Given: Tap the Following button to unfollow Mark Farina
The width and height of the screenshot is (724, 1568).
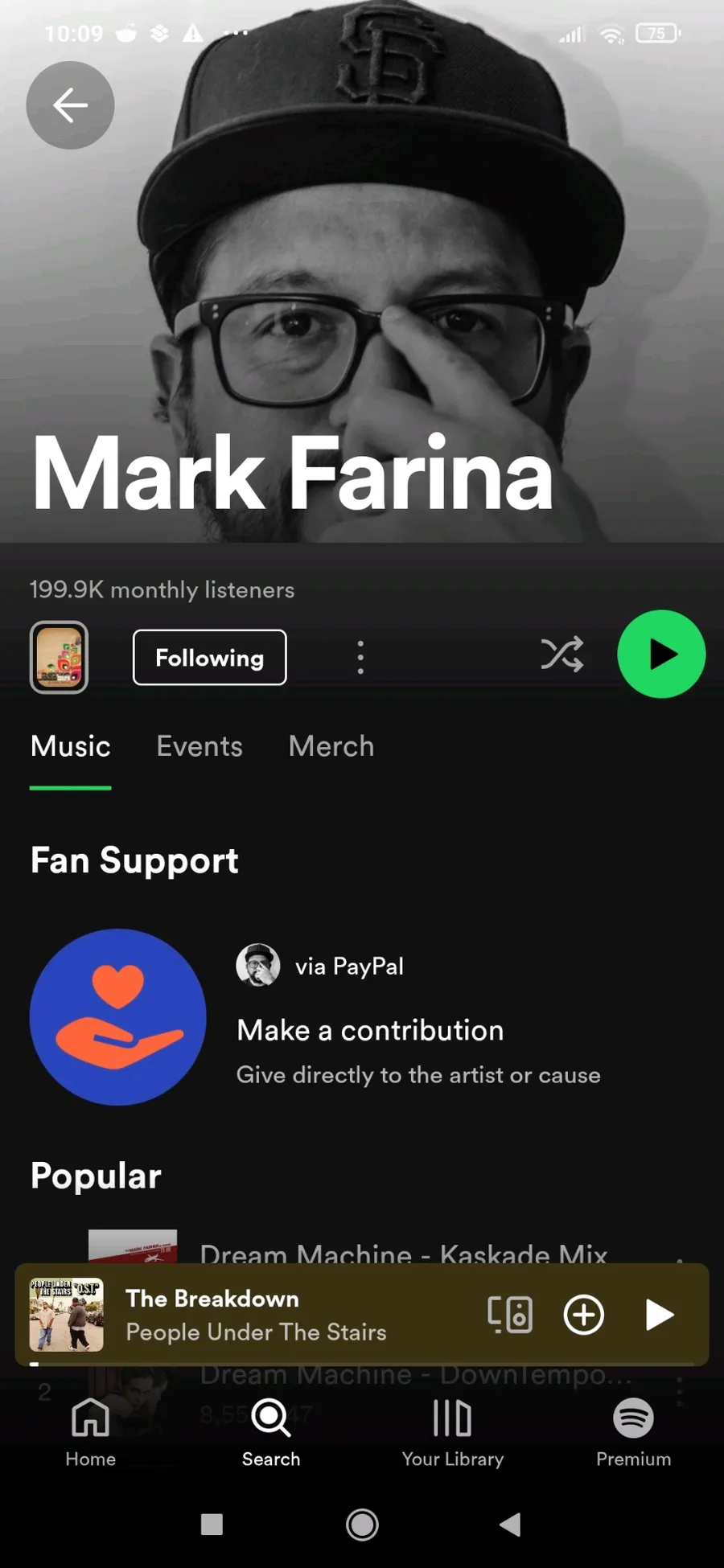Looking at the screenshot, I should click(x=209, y=658).
